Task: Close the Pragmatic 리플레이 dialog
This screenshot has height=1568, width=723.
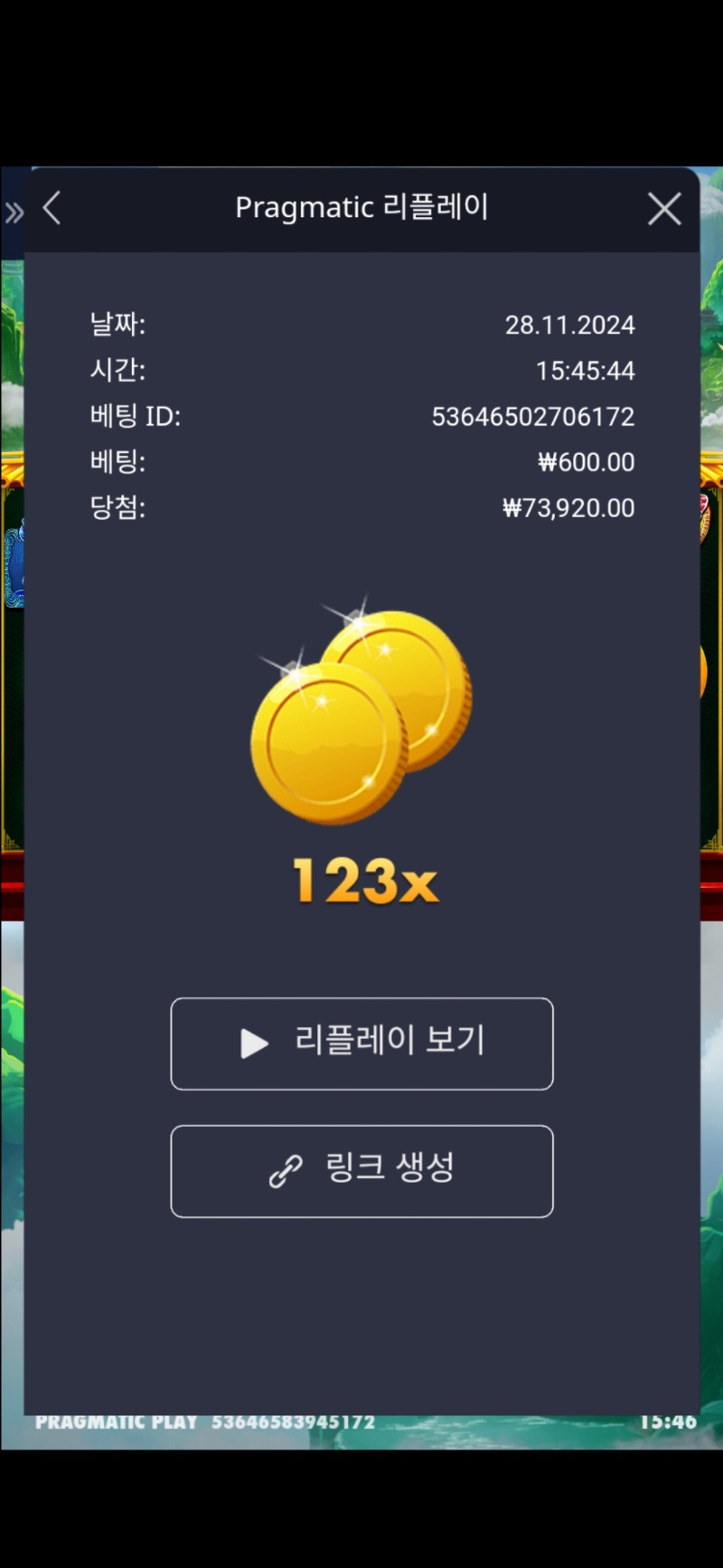Action: click(x=664, y=209)
